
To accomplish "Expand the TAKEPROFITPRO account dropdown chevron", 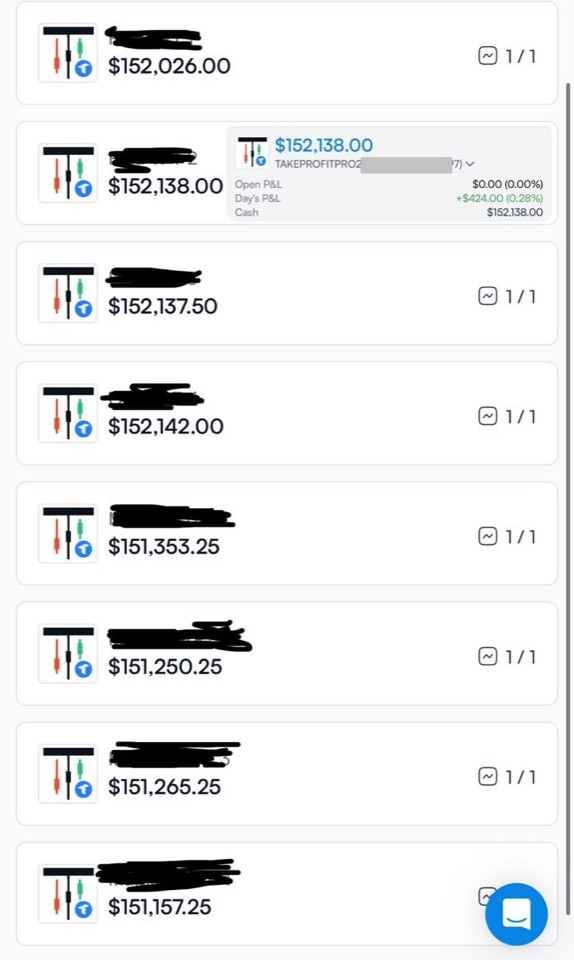I will pyautogui.click(x=470, y=164).
